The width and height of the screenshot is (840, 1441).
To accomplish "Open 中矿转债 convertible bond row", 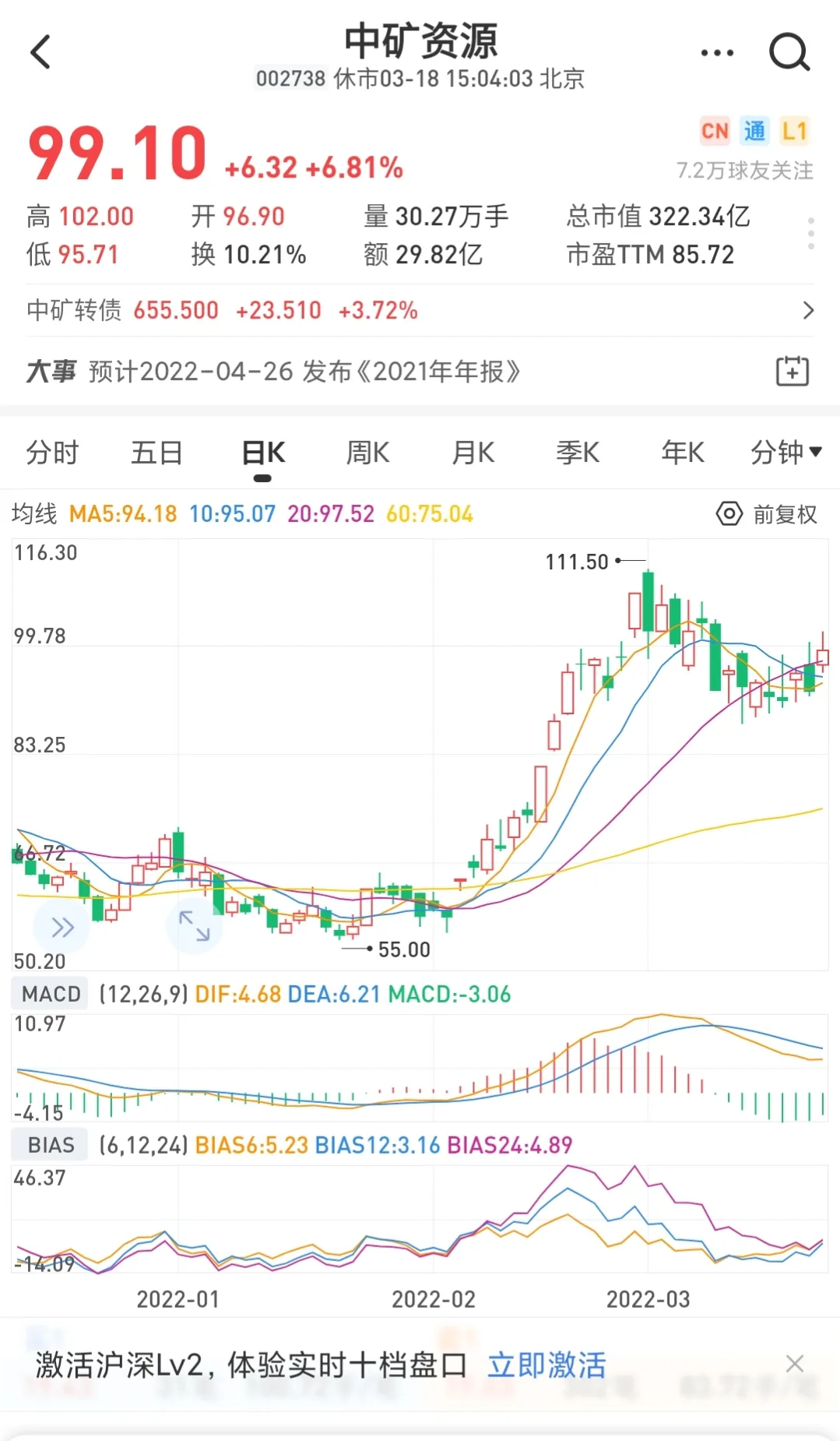I will point(420,310).
